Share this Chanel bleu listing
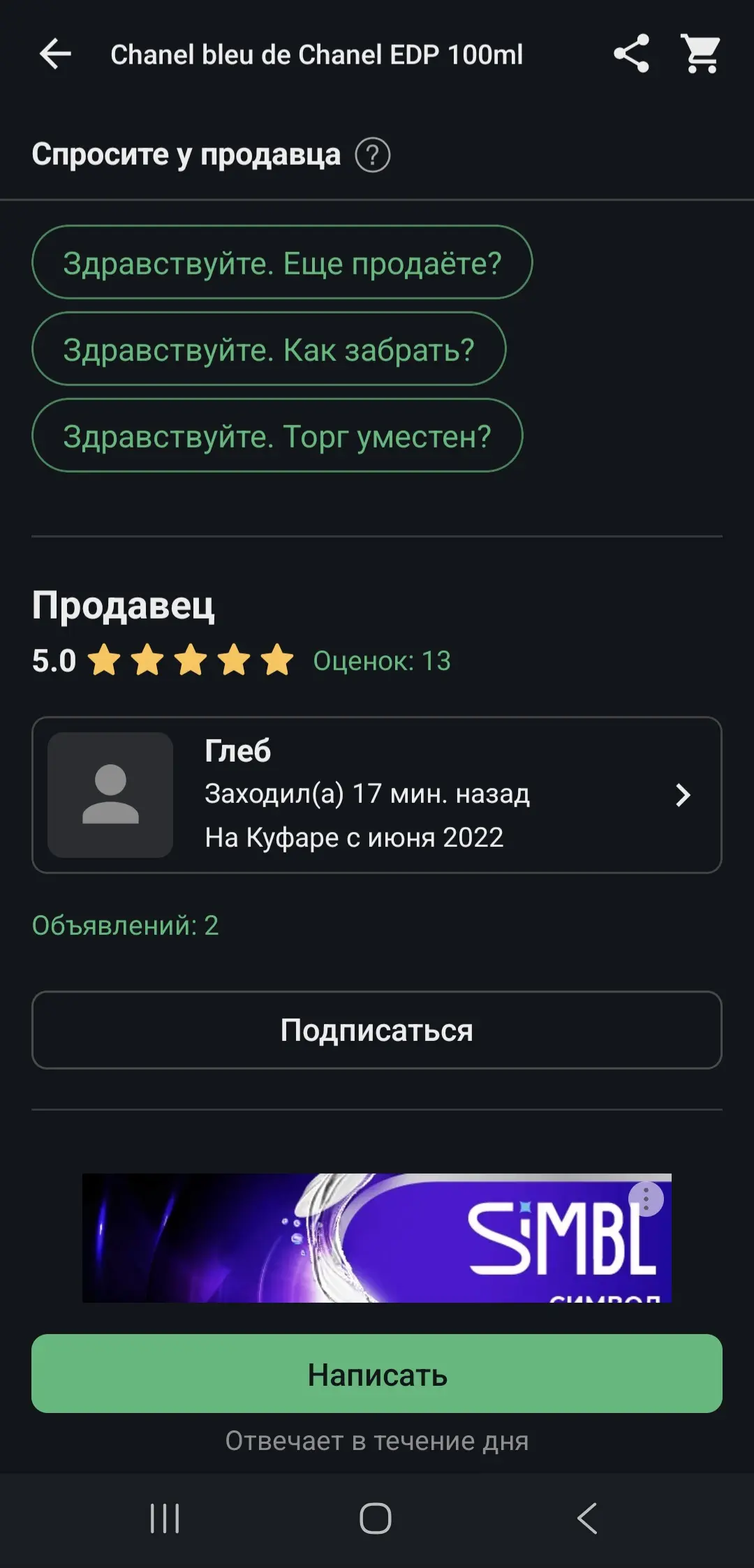Screen dimensions: 754x1568 click(x=631, y=54)
